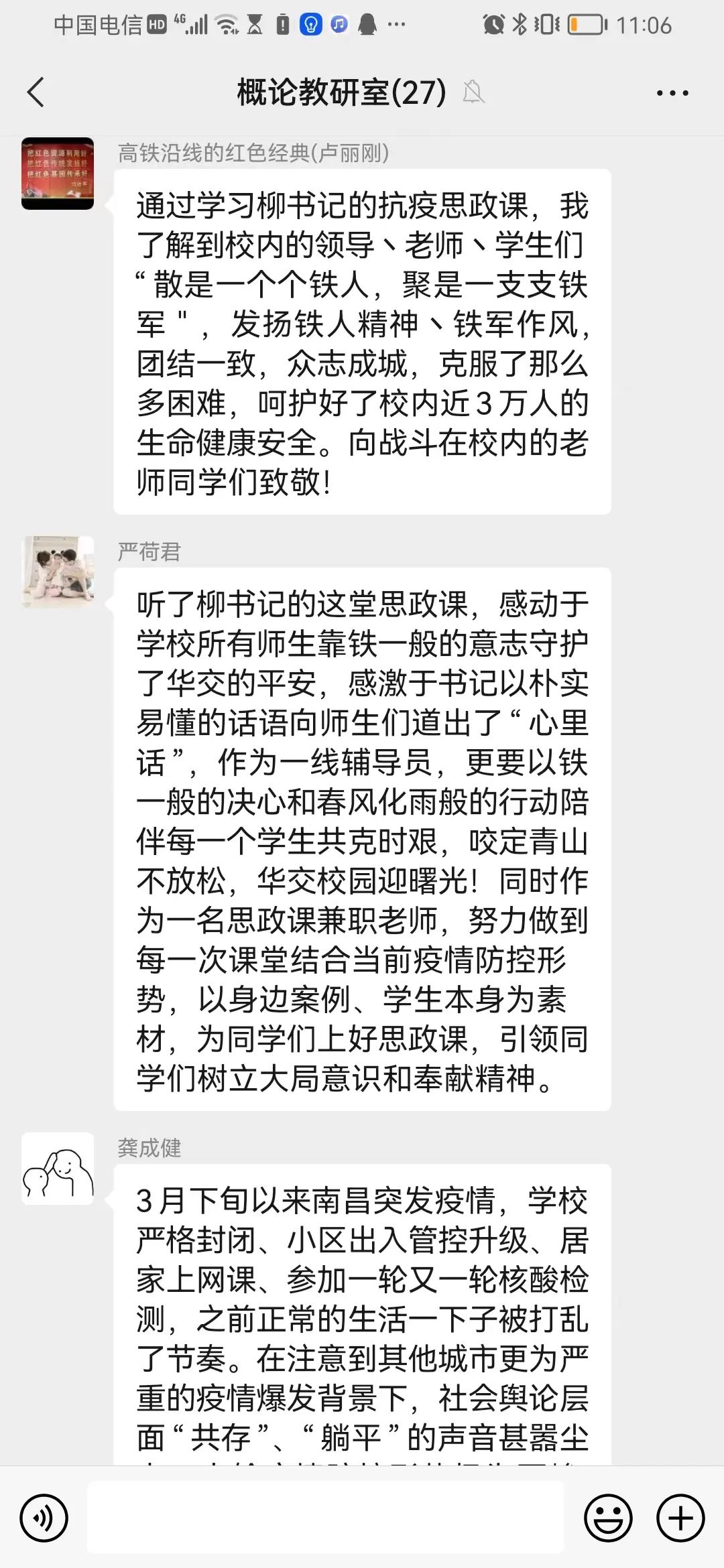The width and height of the screenshot is (724, 1568).
Task: Tap the message text field
Action: pos(326,1518)
